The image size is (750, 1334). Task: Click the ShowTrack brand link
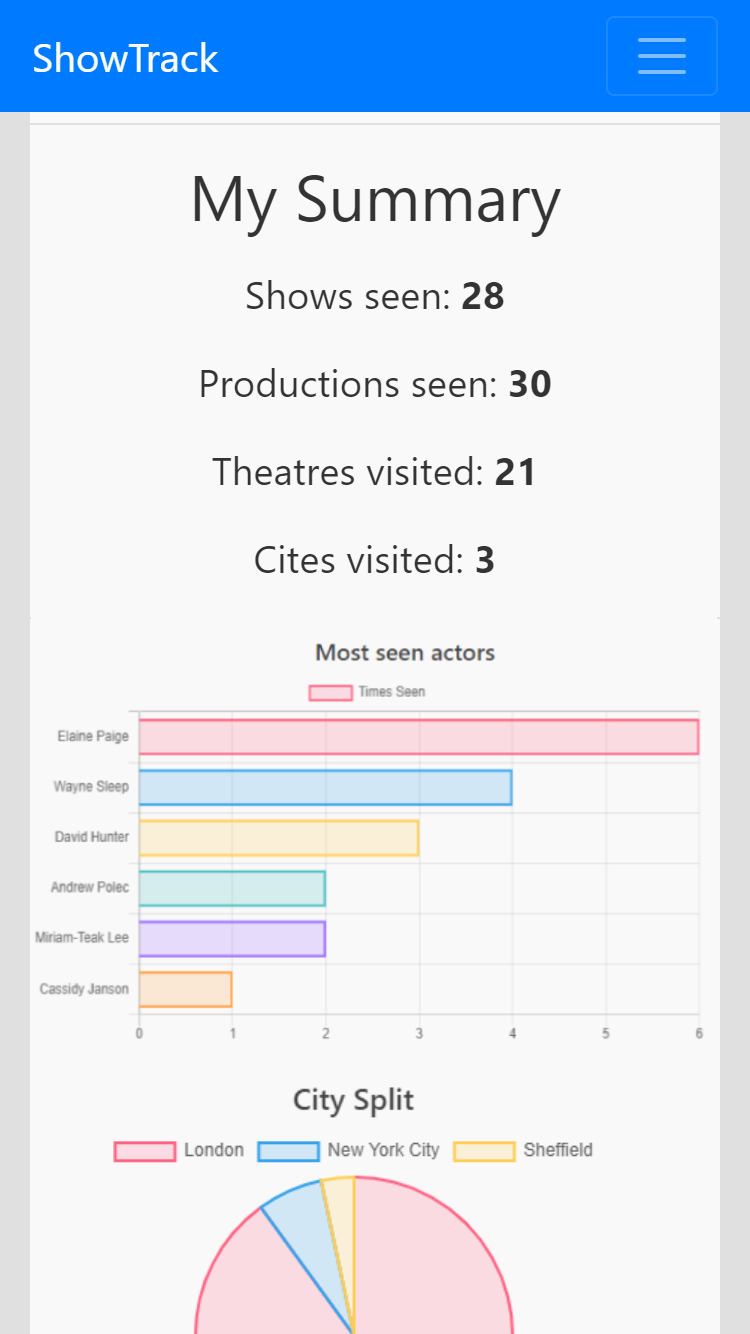[125, 58]
